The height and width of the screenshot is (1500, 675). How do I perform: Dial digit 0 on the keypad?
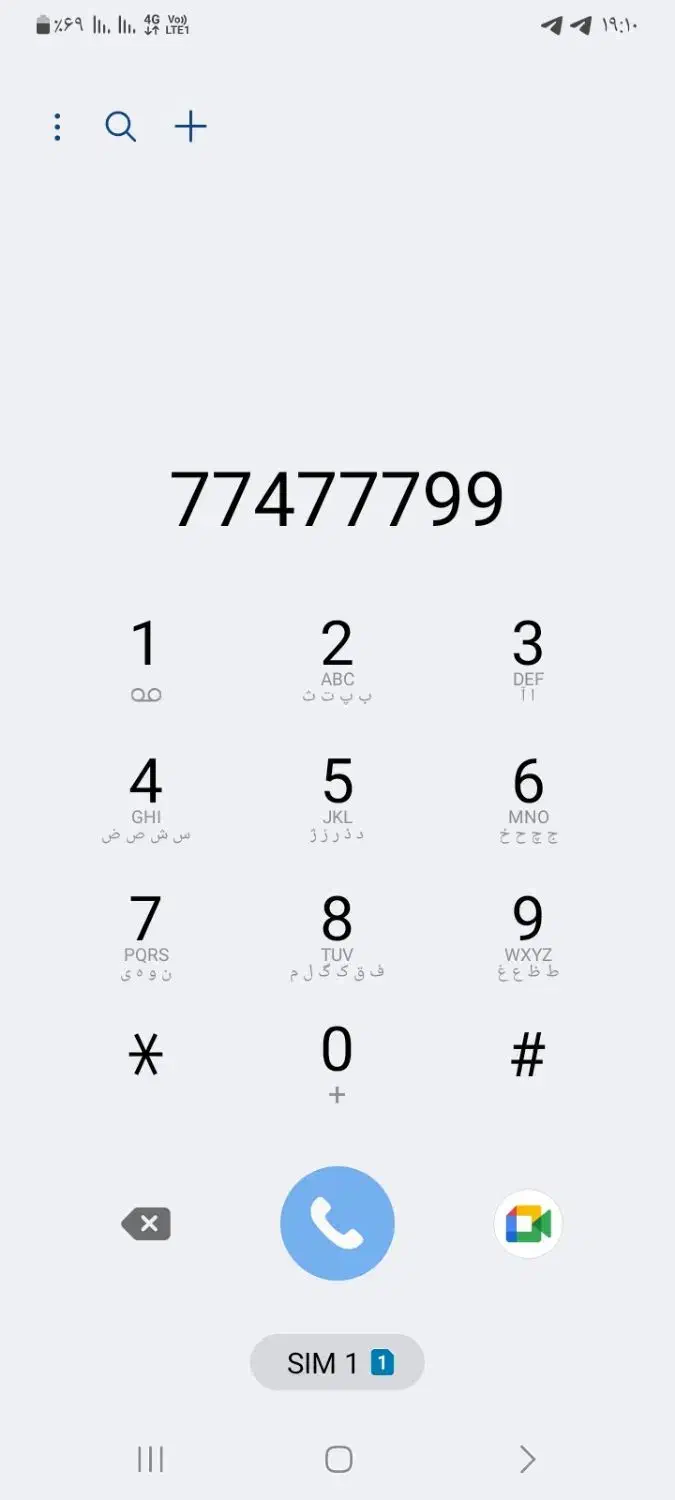tap(337, 1062)
